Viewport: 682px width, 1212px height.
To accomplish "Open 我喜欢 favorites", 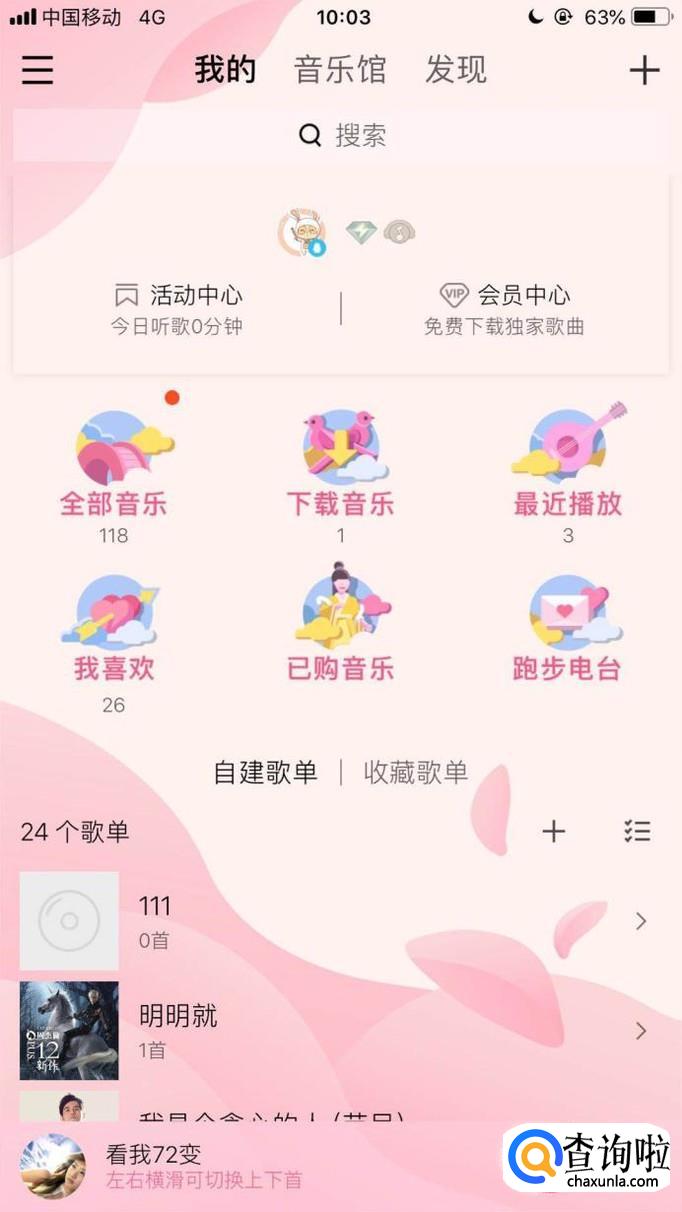I will 114,636.
